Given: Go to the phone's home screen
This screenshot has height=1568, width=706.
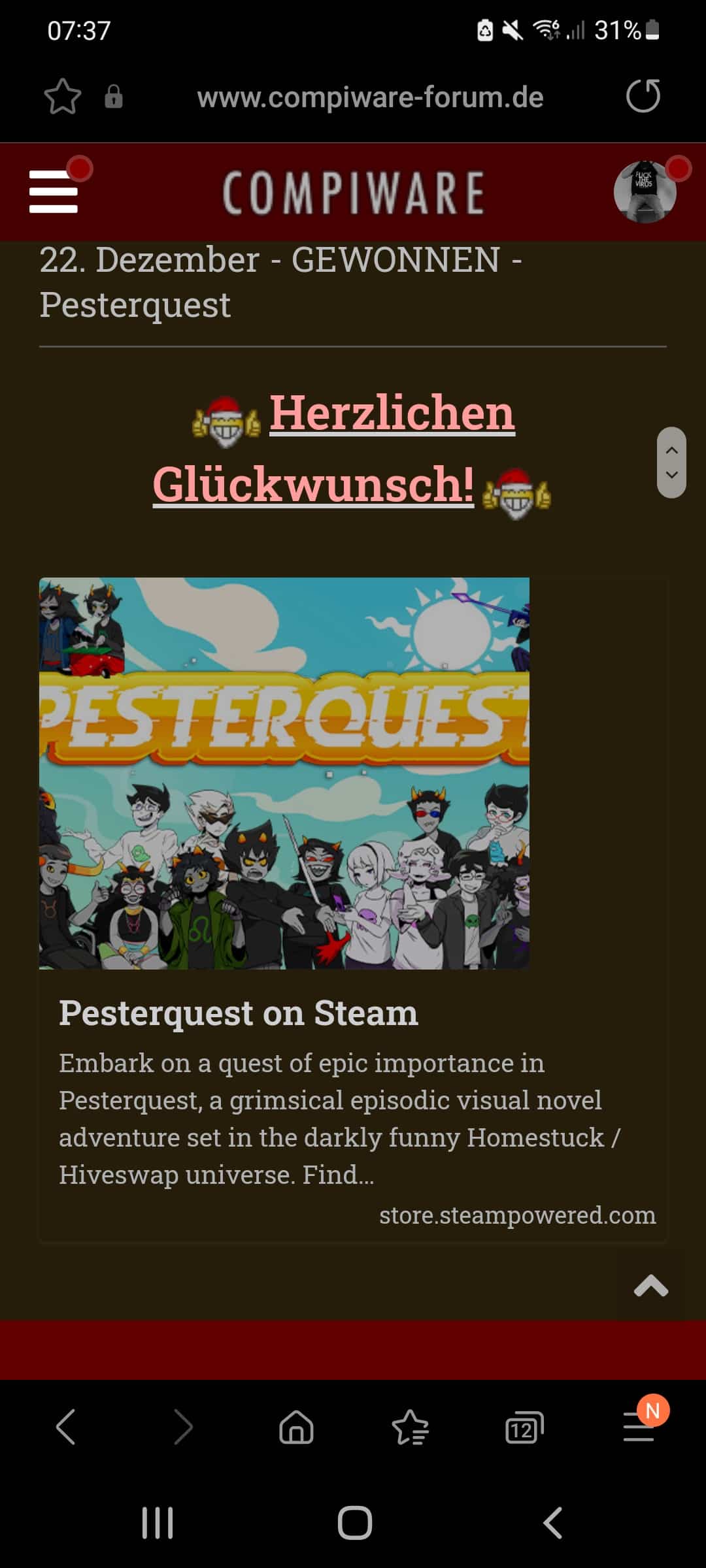Looking at the screenshot, I should coord(355,1523).
